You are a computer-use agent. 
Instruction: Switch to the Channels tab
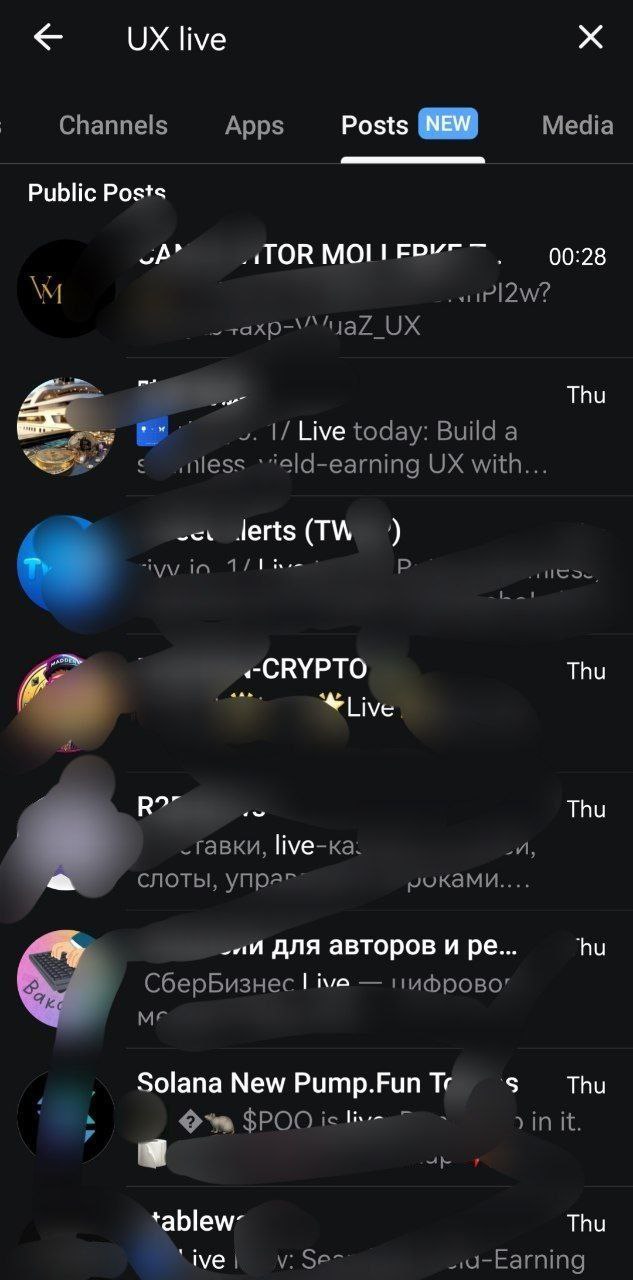coord(113,125)
